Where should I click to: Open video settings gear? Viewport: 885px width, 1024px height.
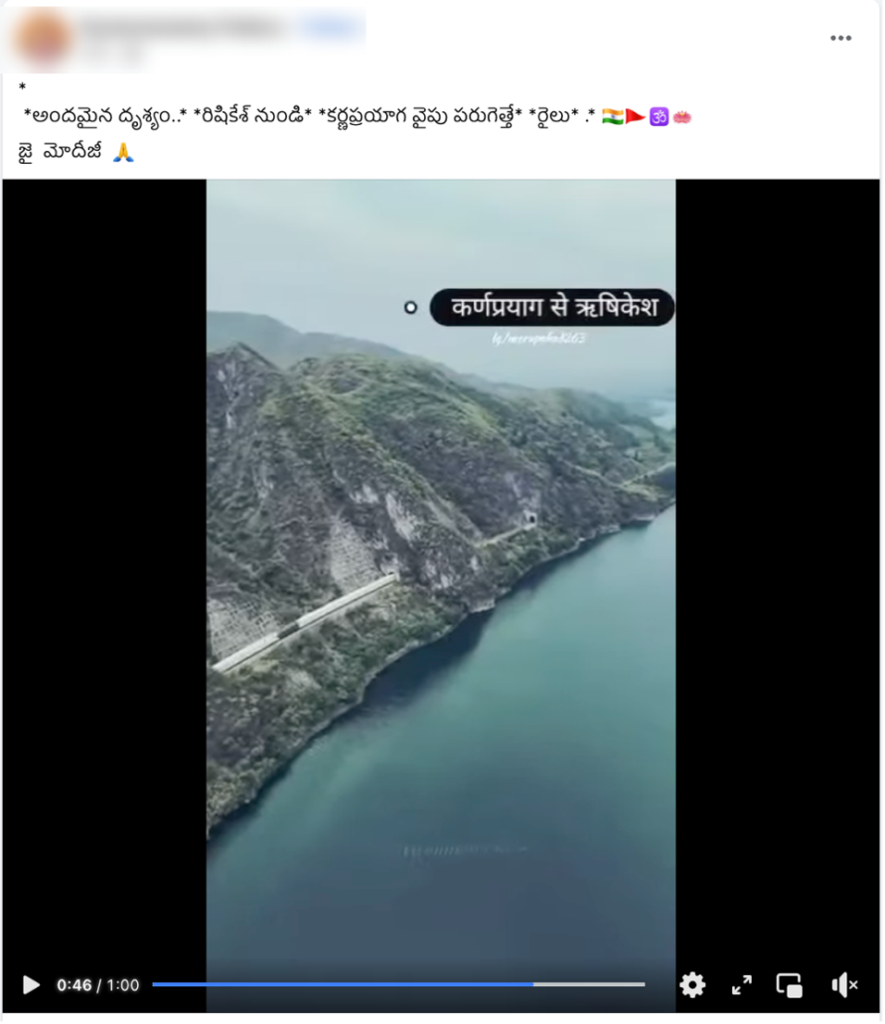coord(692,985)
